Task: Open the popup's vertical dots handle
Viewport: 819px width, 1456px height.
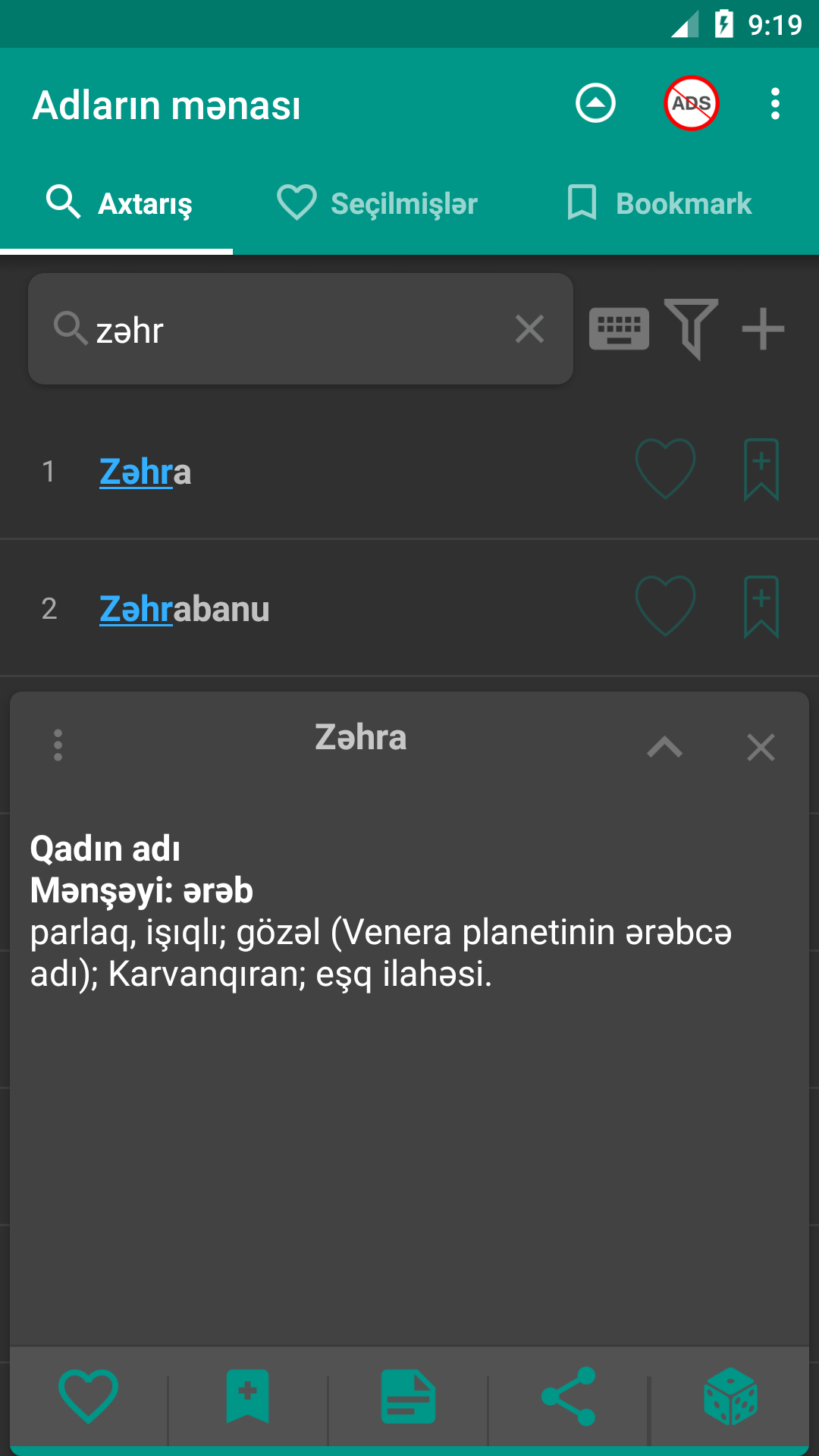Action: (x=58, y=748)
